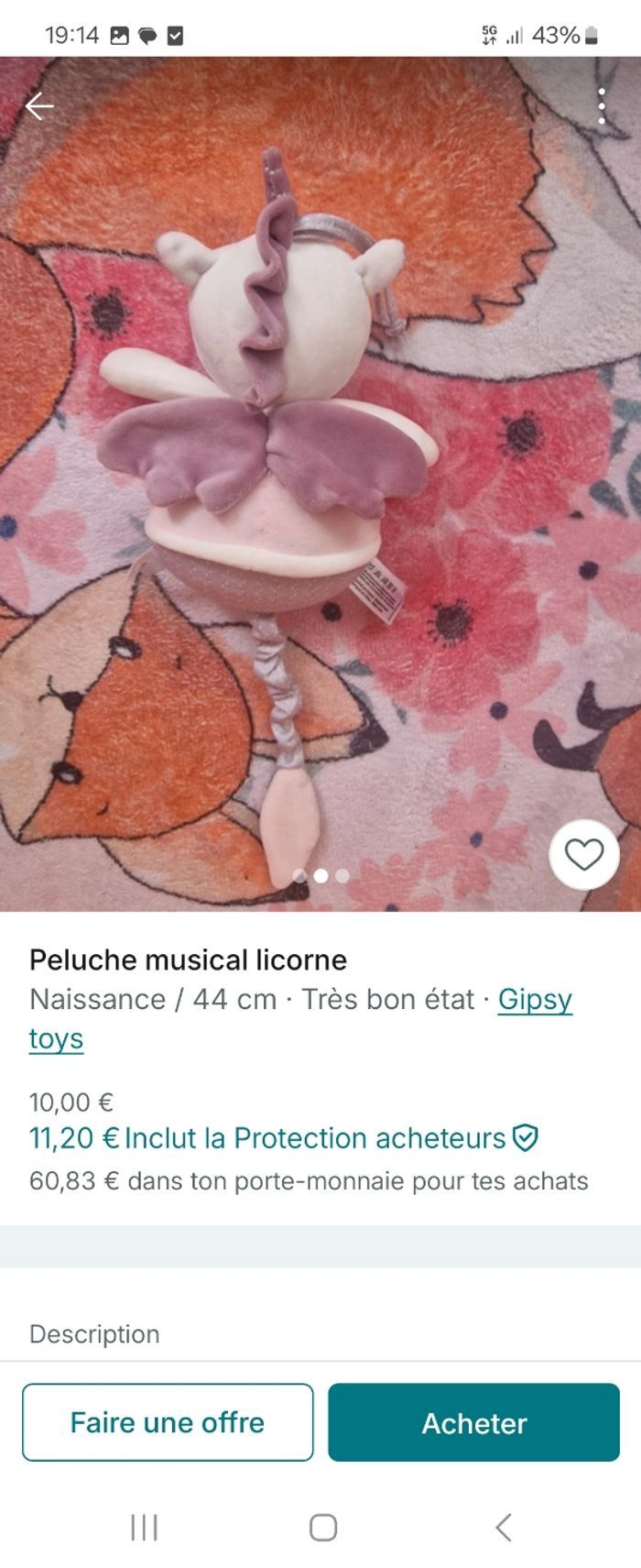641x1568 pixels.
Task: Open the three-dot overflow menu
Action: click(x=601, y=107)
